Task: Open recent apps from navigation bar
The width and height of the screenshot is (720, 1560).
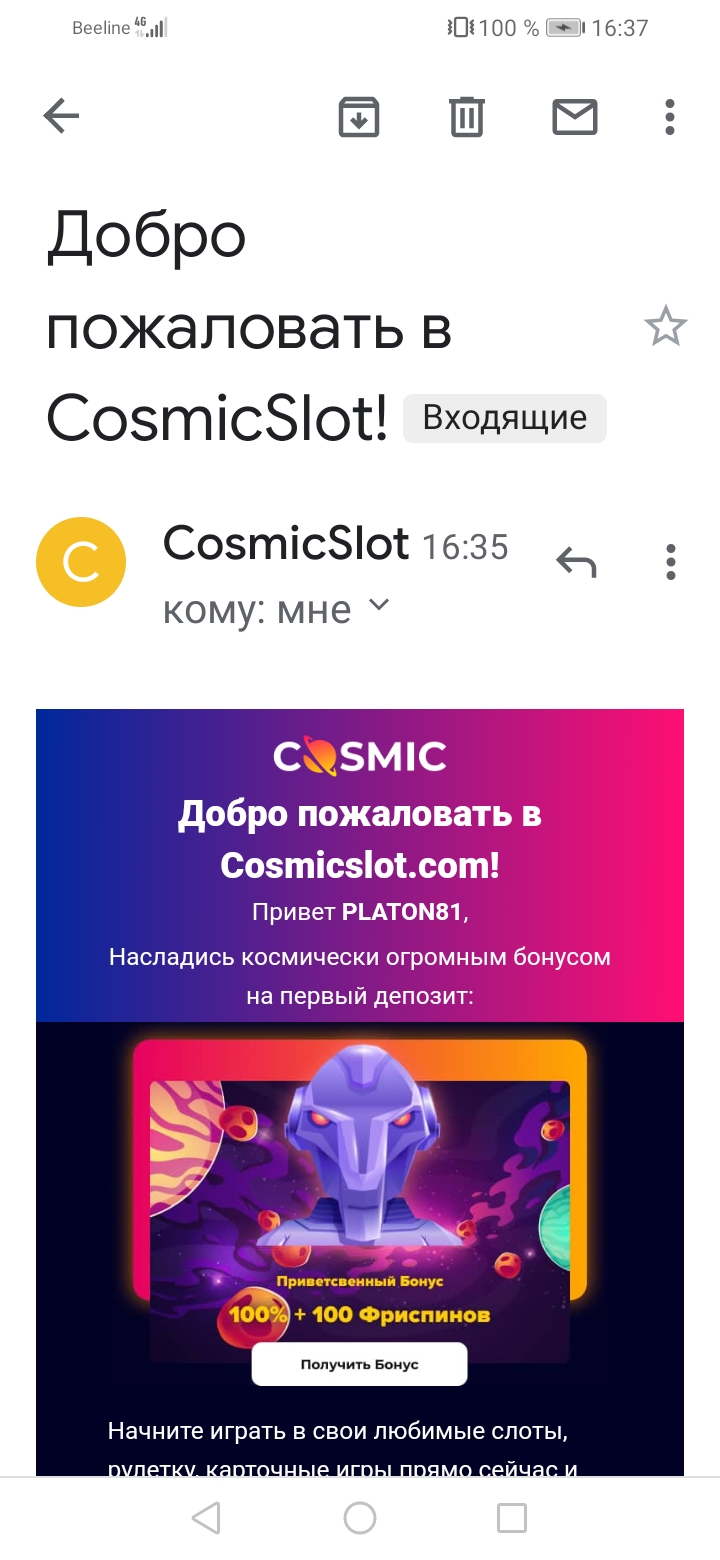Action: tap(512, 1518)
